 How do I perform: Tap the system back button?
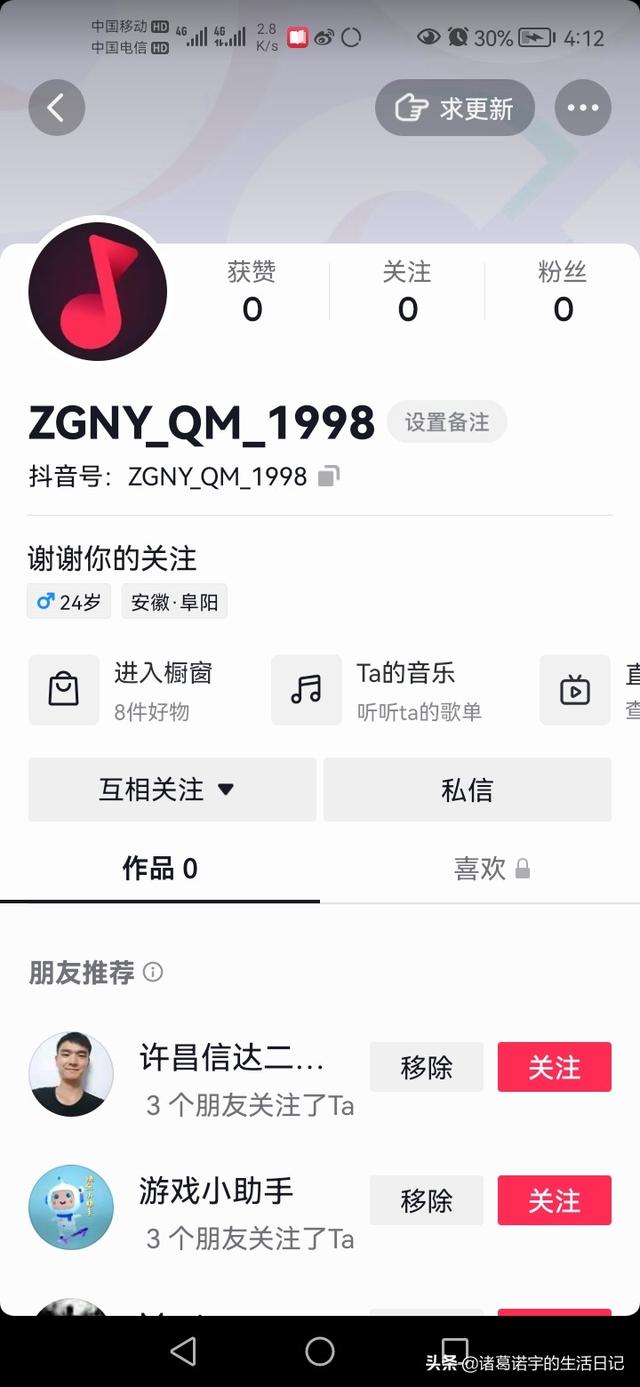[x=183, y=1351]
